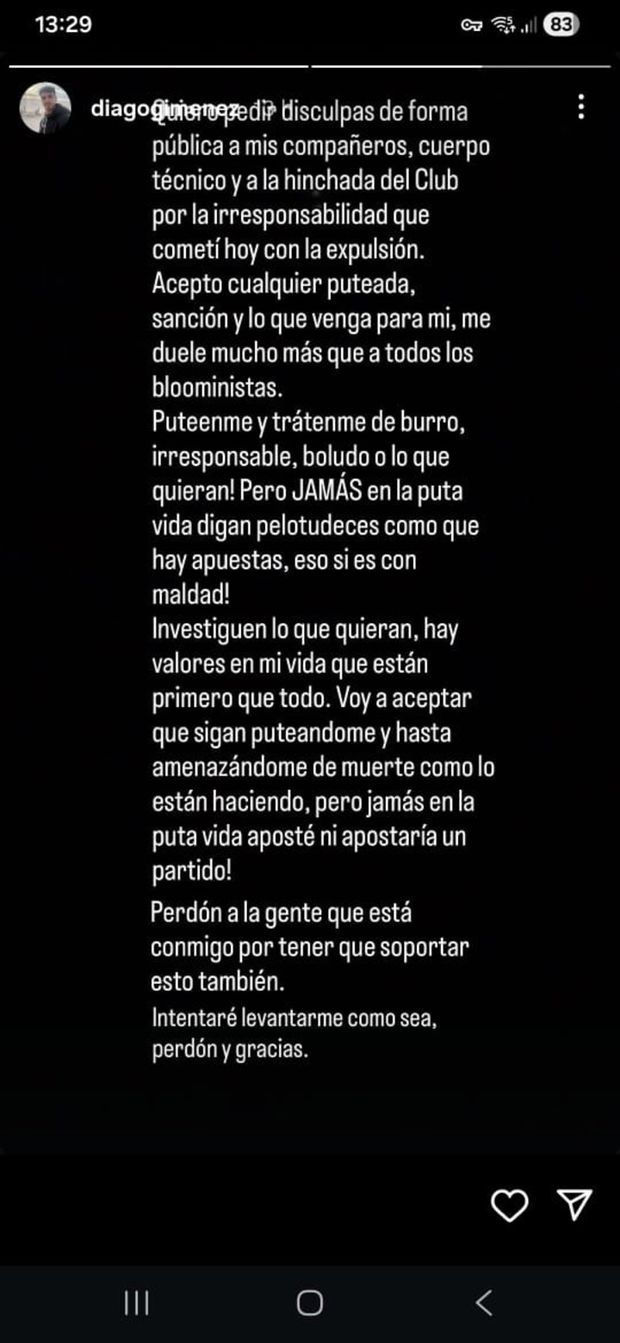620x1343 pixels.
Task: Open recent apps in the navigation bar
Action: [136, 1302]
